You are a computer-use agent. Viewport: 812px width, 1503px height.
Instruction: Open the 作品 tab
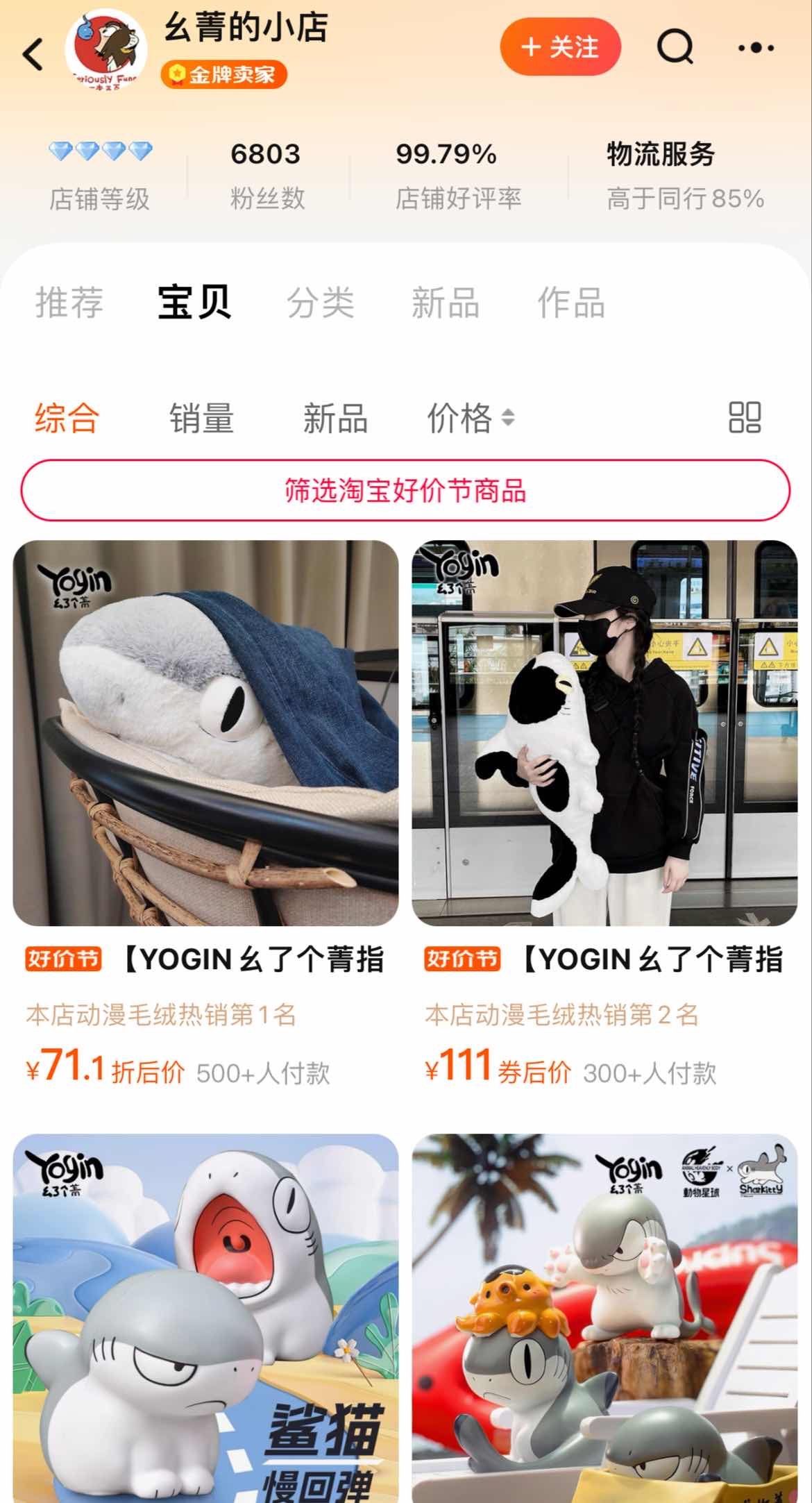coord(569,301)
